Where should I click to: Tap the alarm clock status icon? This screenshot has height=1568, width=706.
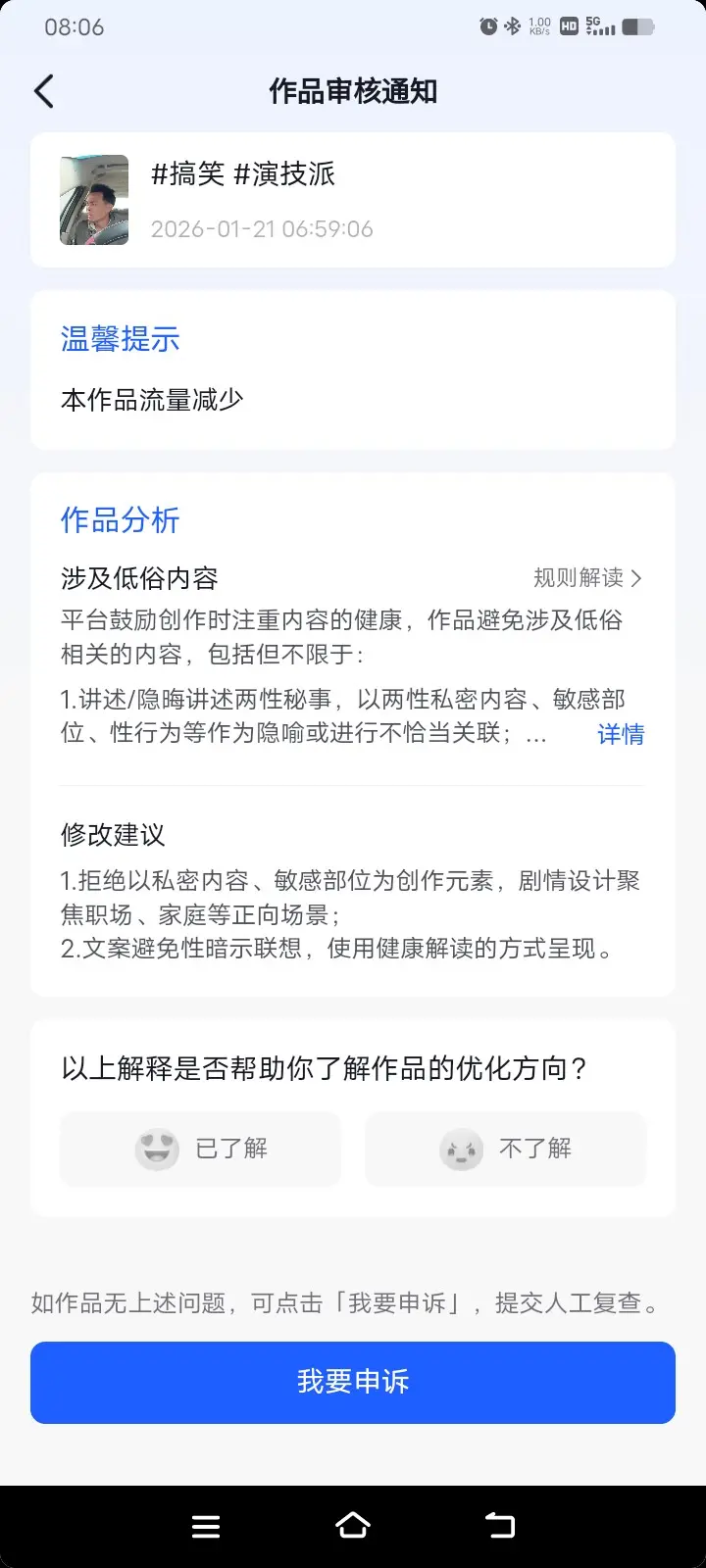click(487, 26)
